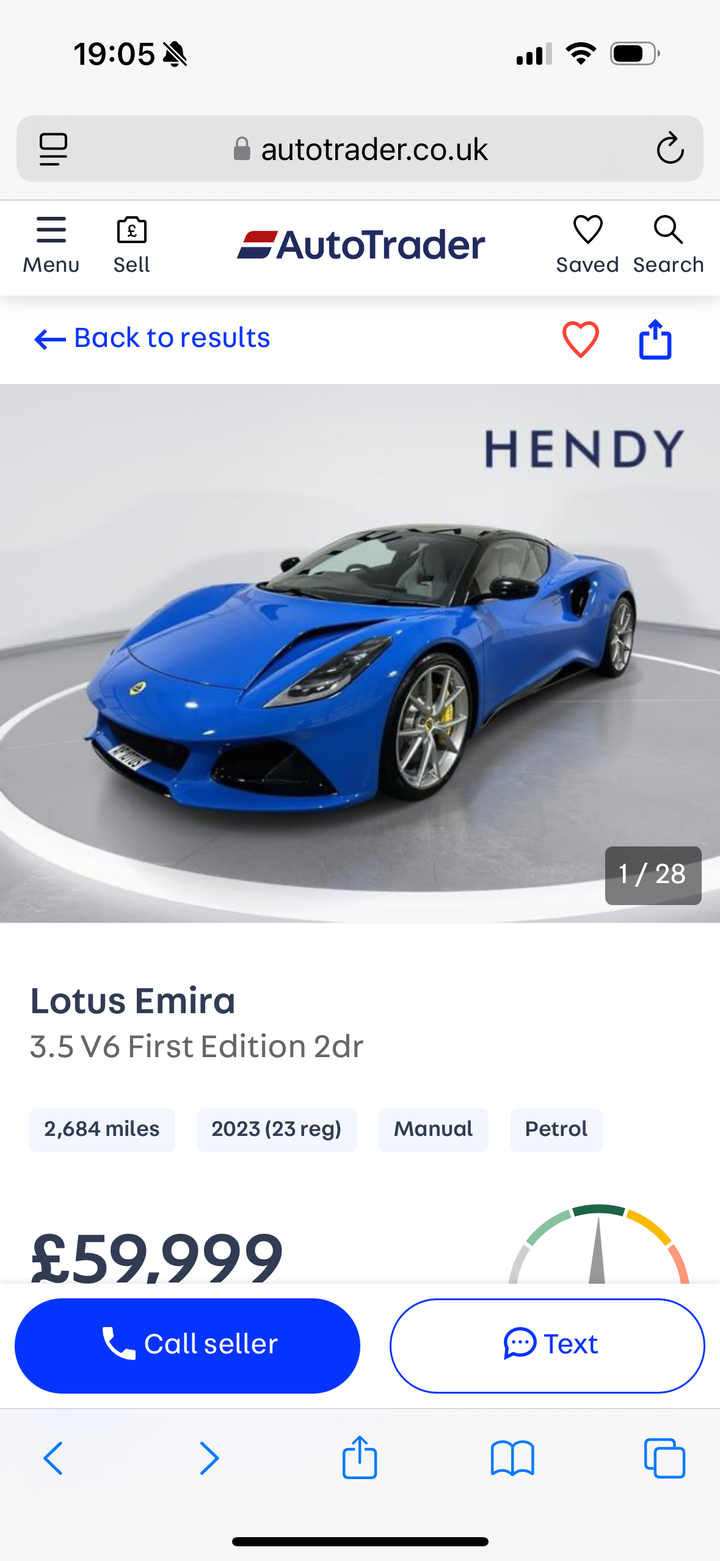Go Back to results
The height and width of the screenshot is (1561, 720).
coord(152,338)
